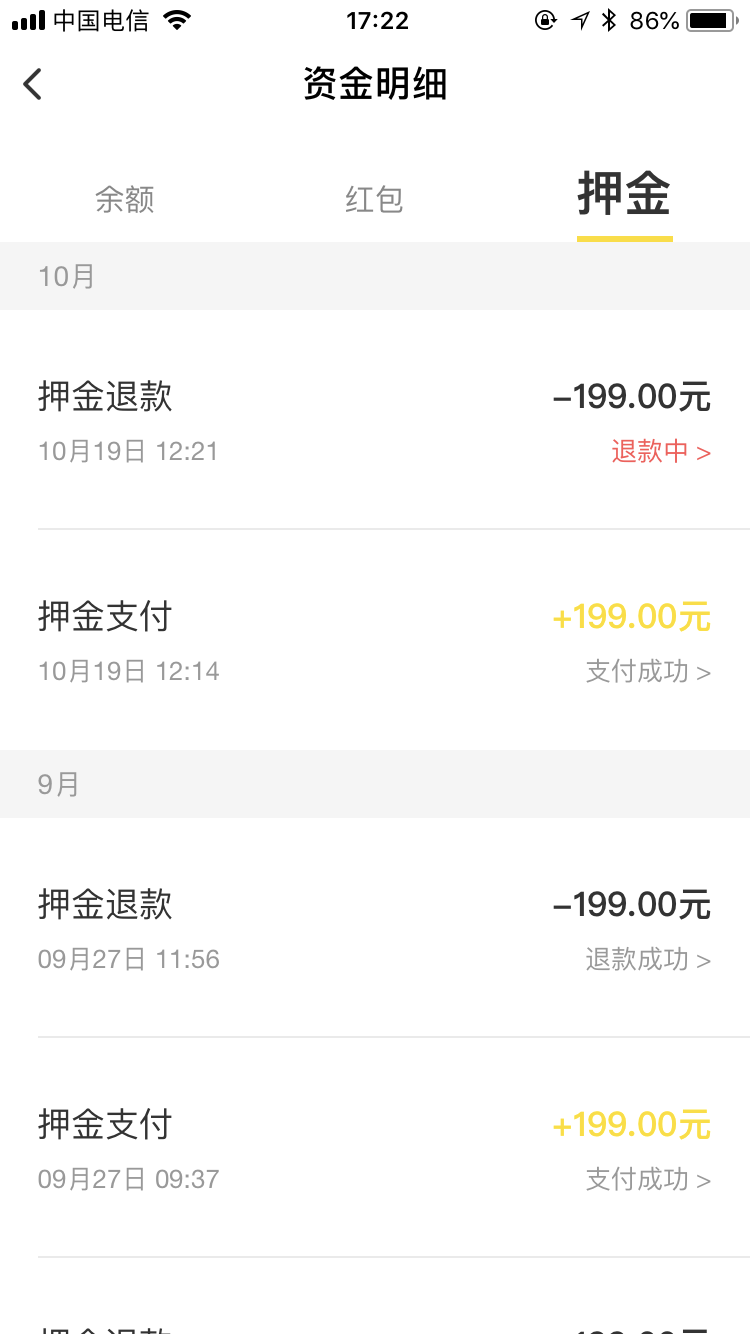Tap the back arrow to leave 资金明细
Viewport: 750px width, 1334px height.
[x=33, y=84]
